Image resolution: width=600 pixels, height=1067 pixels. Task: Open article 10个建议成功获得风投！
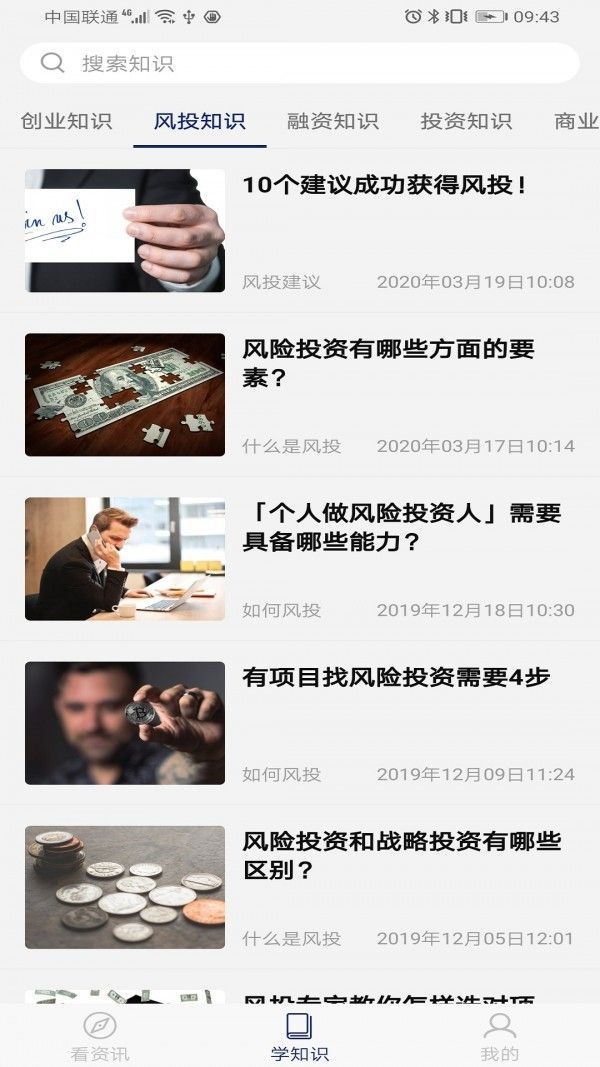pyautogui.click(x=385, y=185)
